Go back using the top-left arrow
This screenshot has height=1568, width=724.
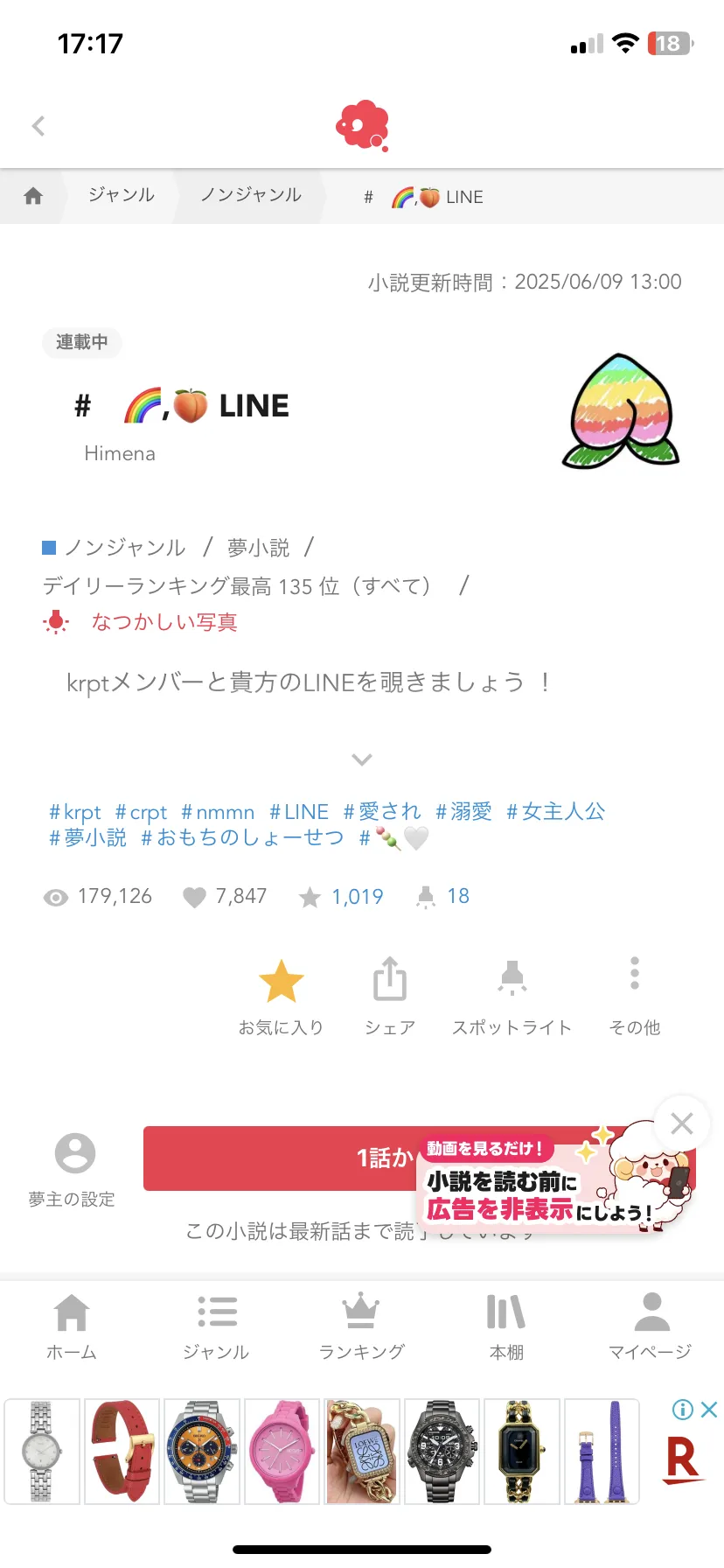(38, 126)
